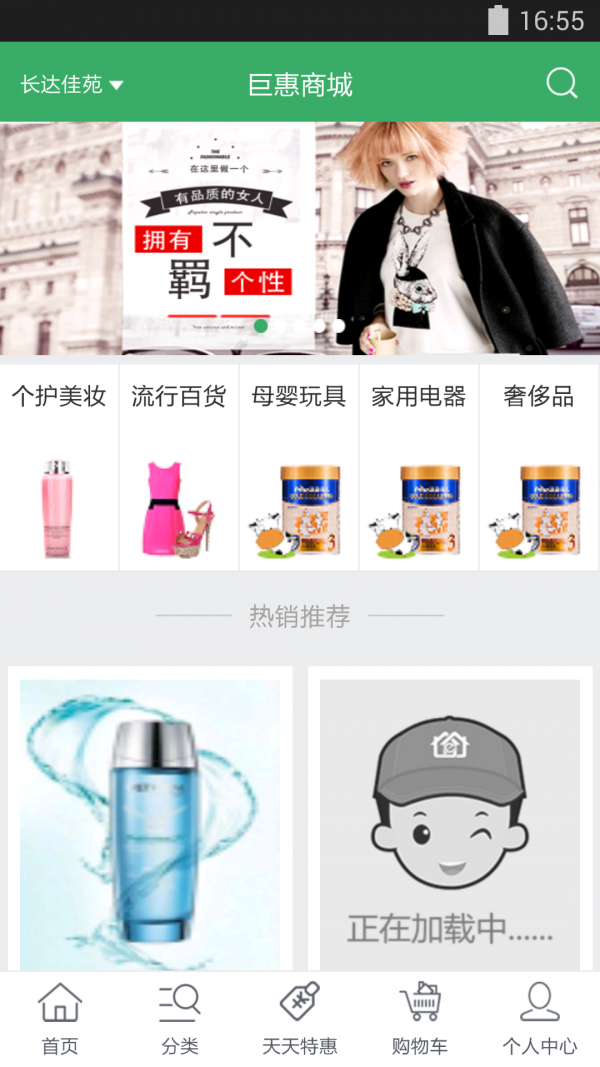Open the 不羁个性 fashion banner
The height and width of the screenshot is (1067, 600).
coord(300,238)
